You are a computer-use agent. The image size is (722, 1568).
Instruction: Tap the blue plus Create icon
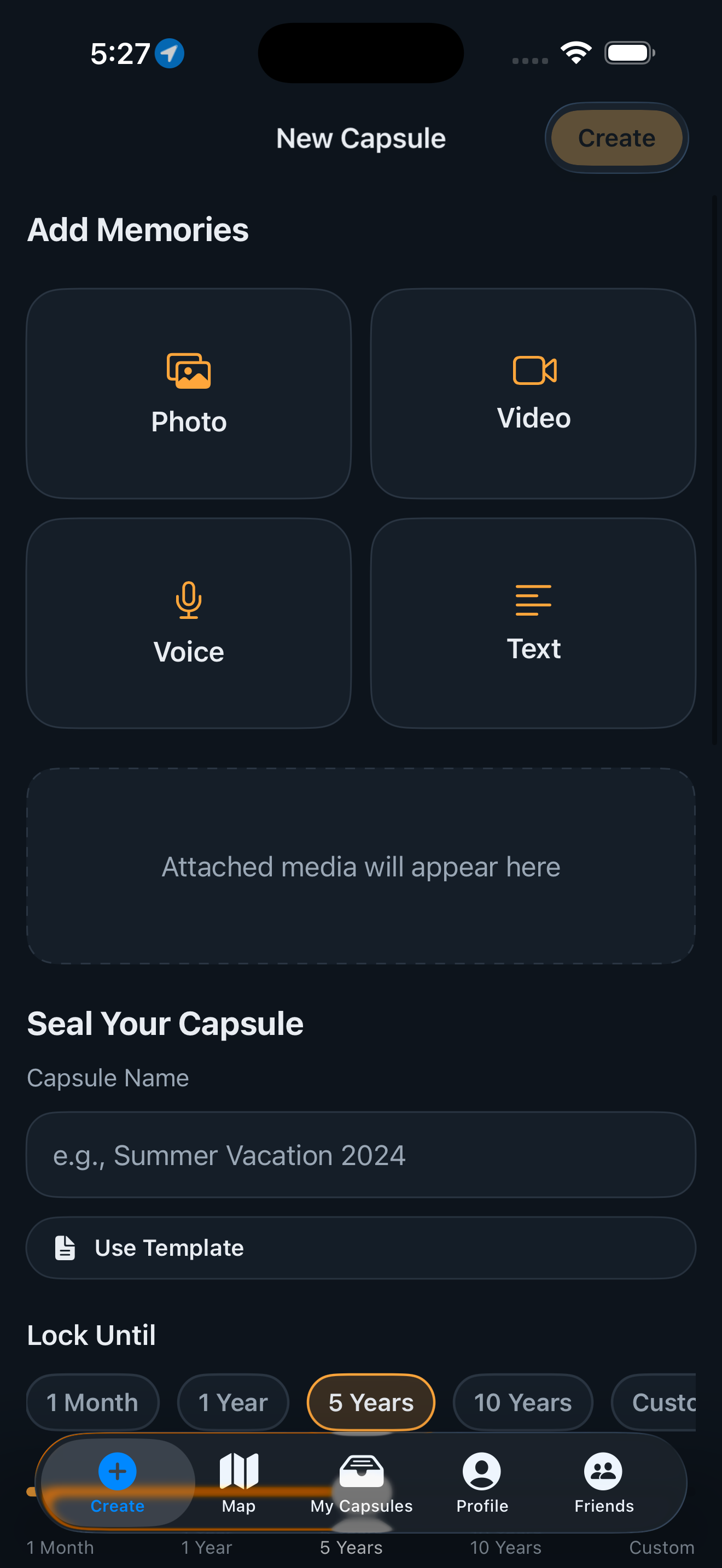pyautogui.click(x=117, y=1470)
